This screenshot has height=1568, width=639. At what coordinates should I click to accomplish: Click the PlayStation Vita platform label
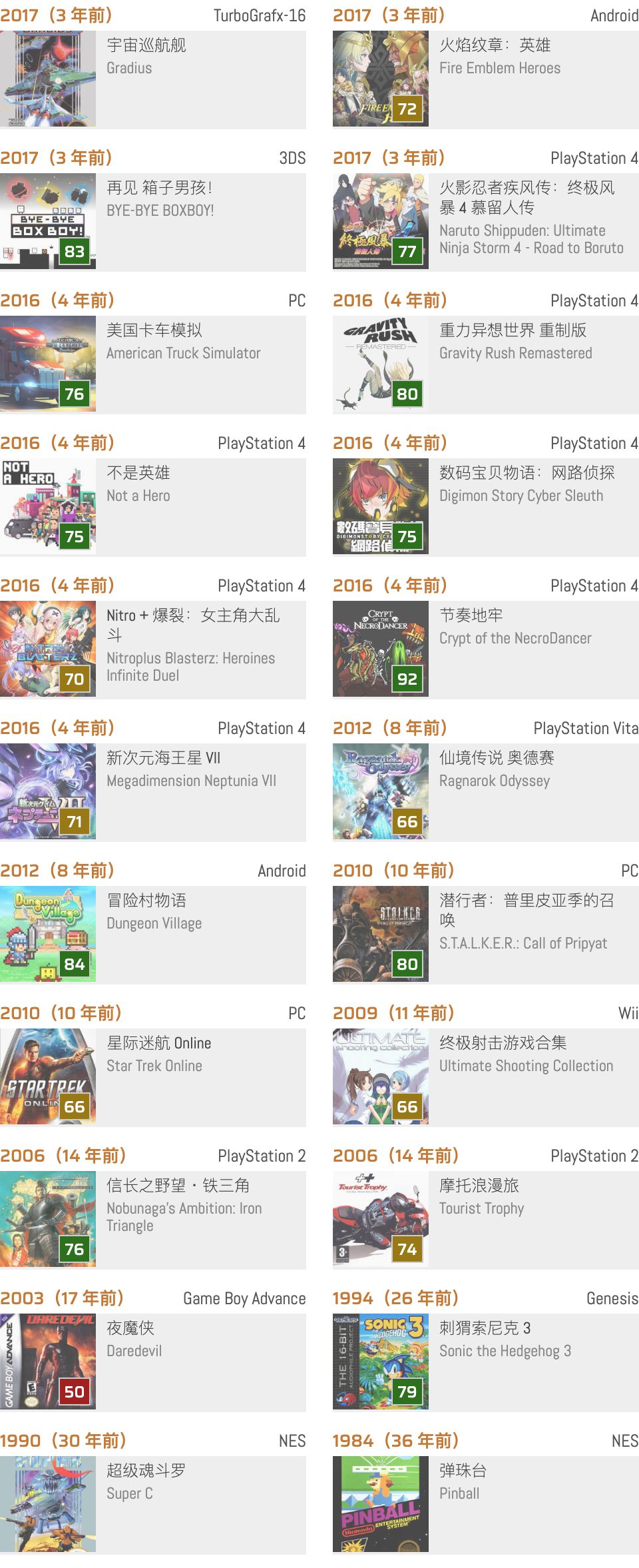[584, 728]
